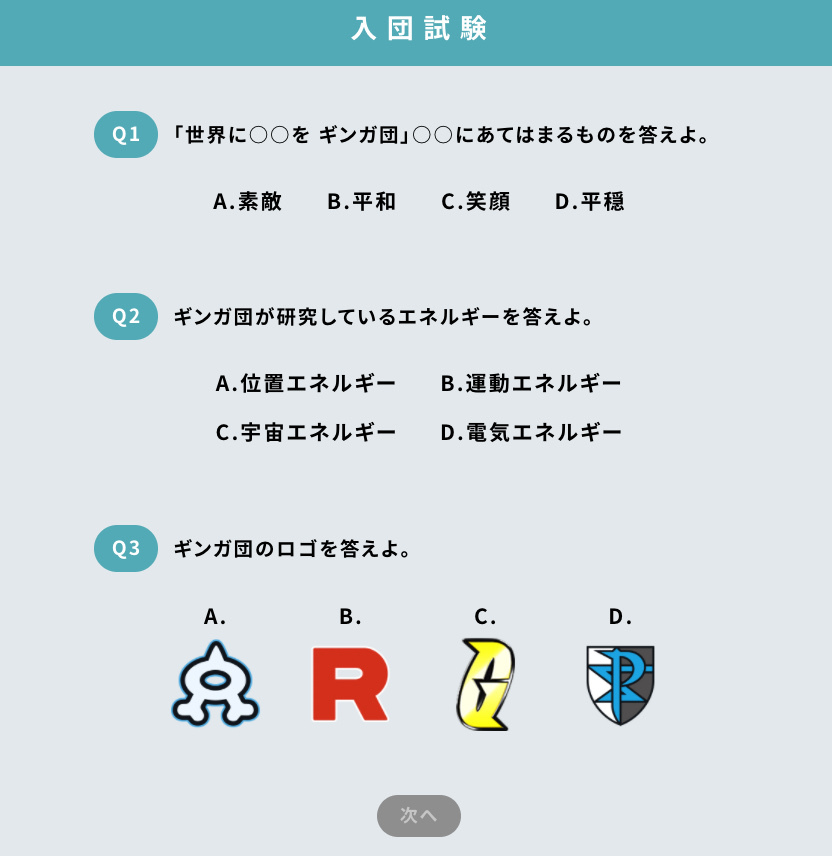Select the Team Plasma shield logo
832x856 pixels.
(x=621, y=685)
